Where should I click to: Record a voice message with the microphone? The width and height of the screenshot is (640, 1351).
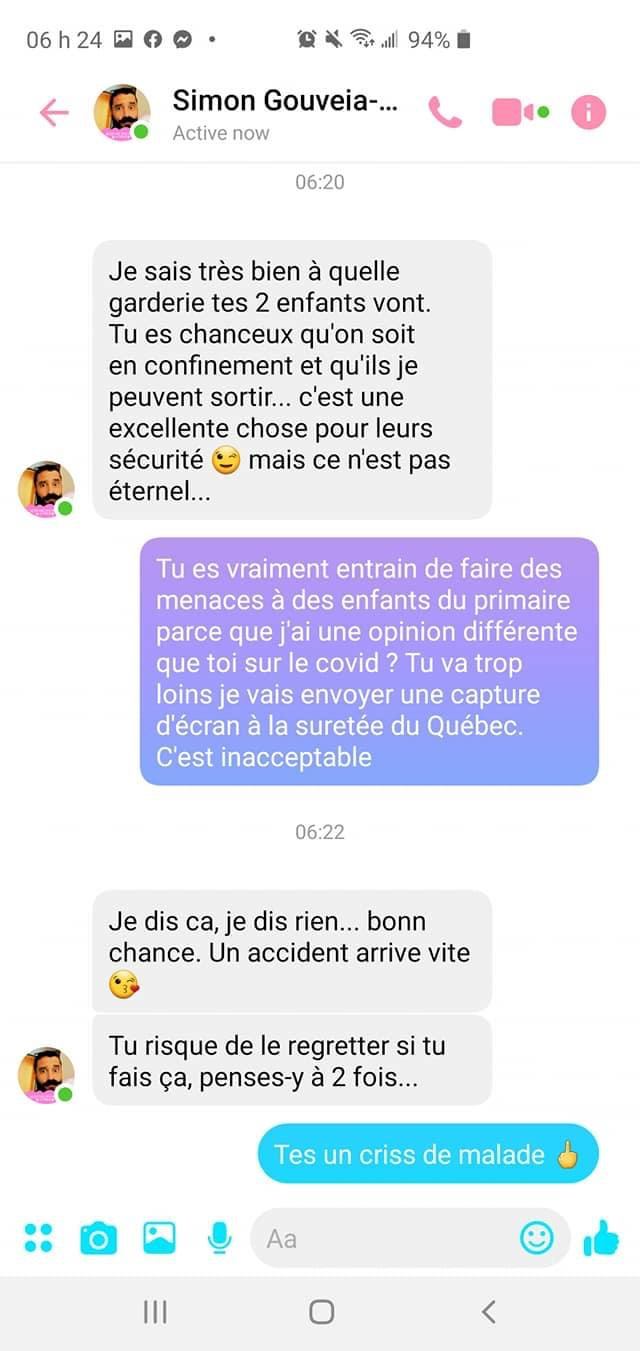tap(219, 1238)
